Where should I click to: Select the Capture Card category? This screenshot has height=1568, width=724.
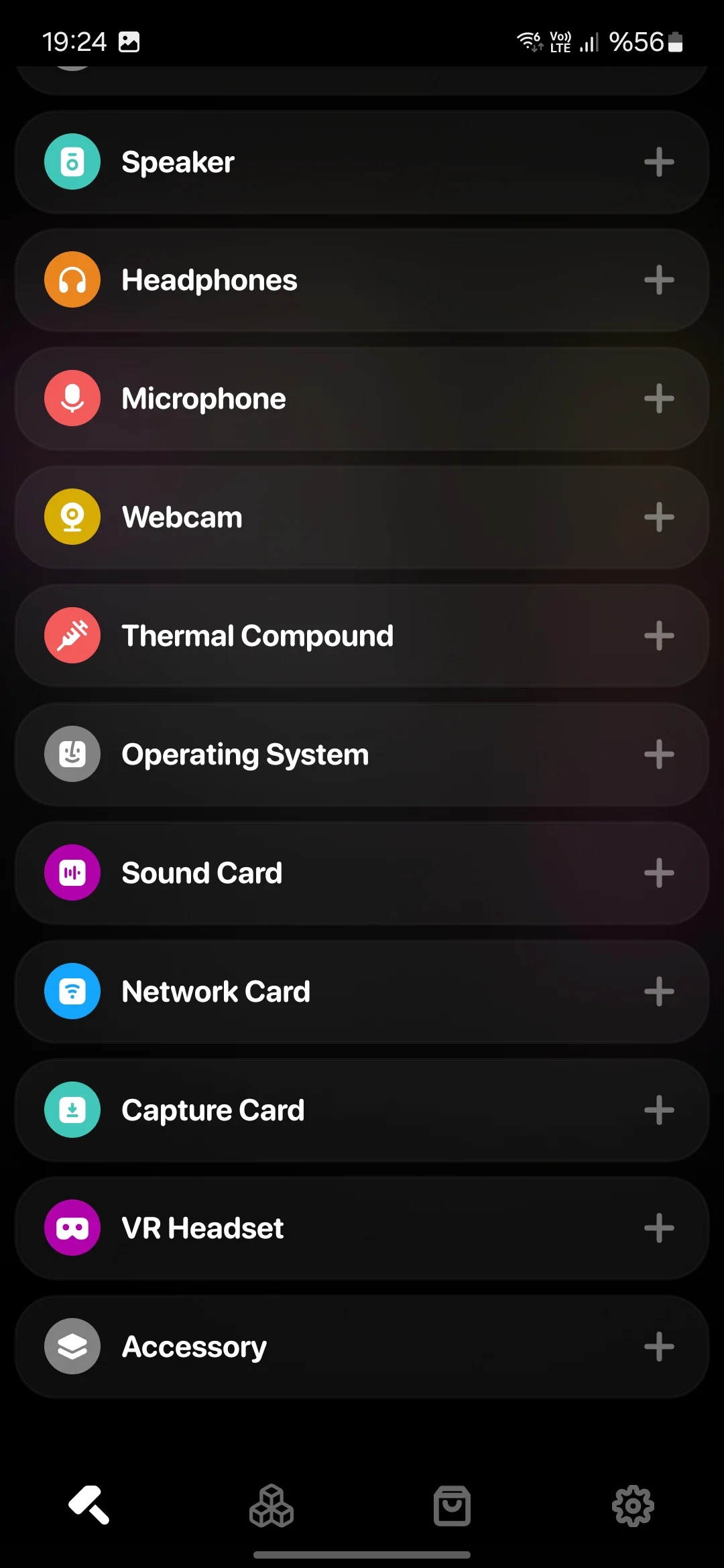[x=362, y=1110]
